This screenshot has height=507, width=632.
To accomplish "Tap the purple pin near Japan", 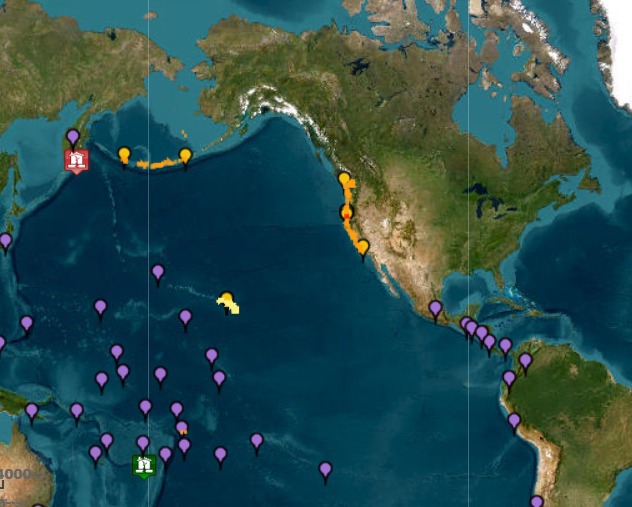I will (x=5, y=240).
